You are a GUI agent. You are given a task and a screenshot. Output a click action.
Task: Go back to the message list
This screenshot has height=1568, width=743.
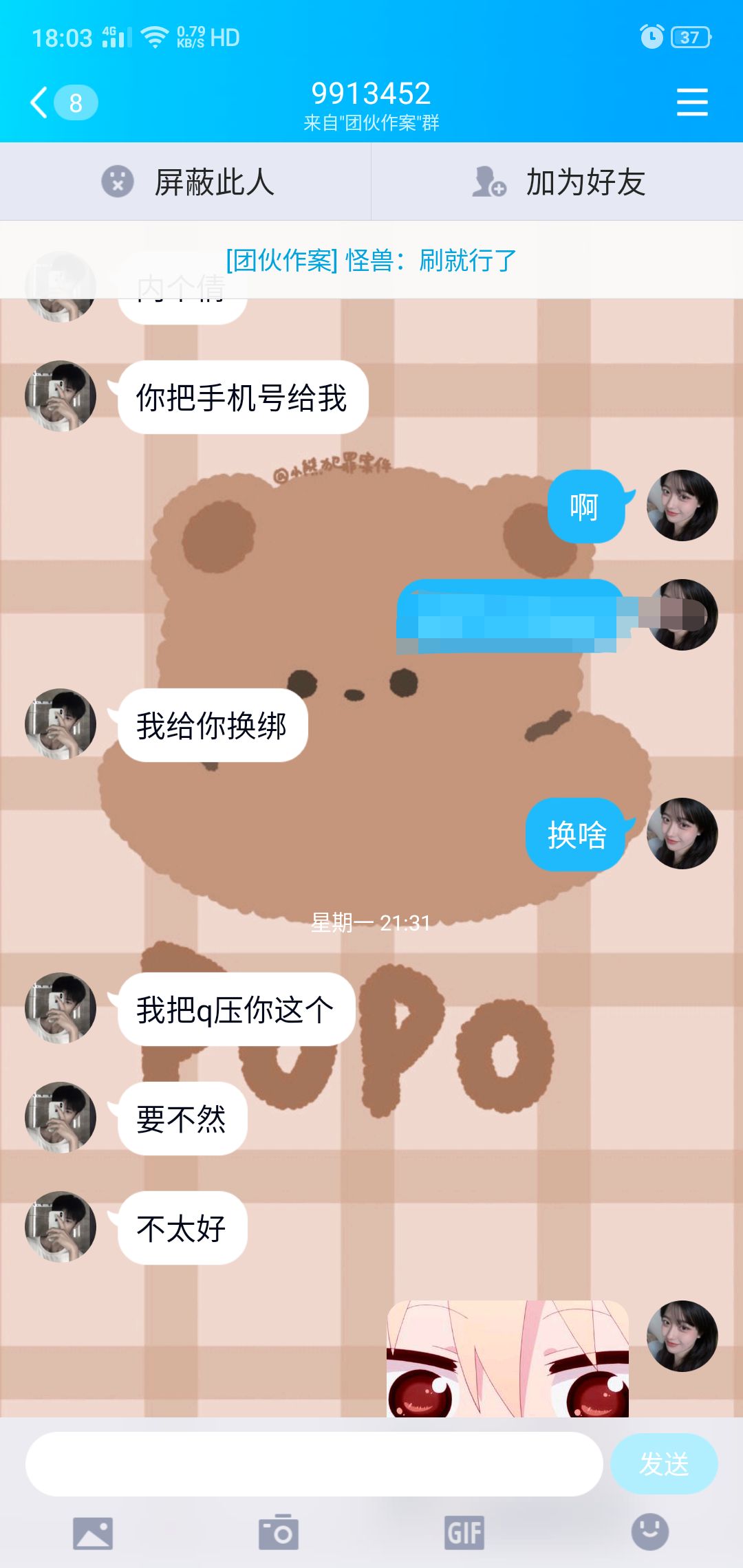click(x=62, y=103)
